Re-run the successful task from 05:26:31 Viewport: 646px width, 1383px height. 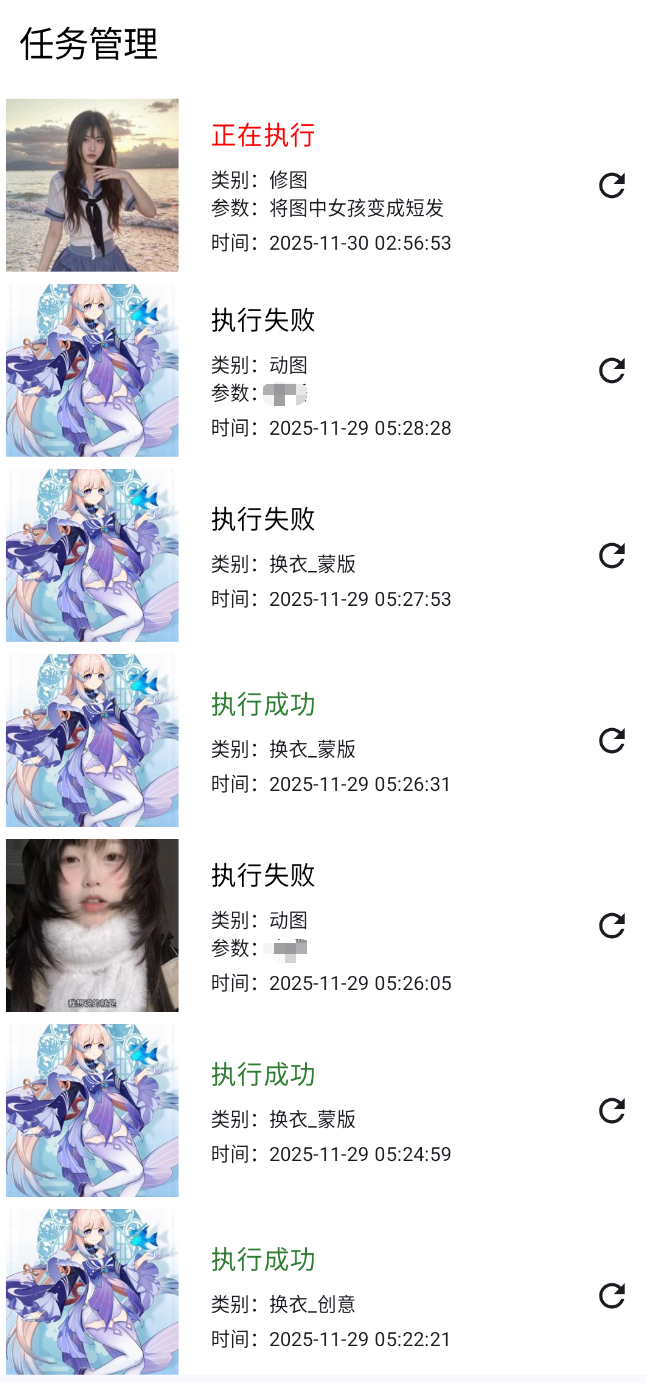click(x=611, y=741)
